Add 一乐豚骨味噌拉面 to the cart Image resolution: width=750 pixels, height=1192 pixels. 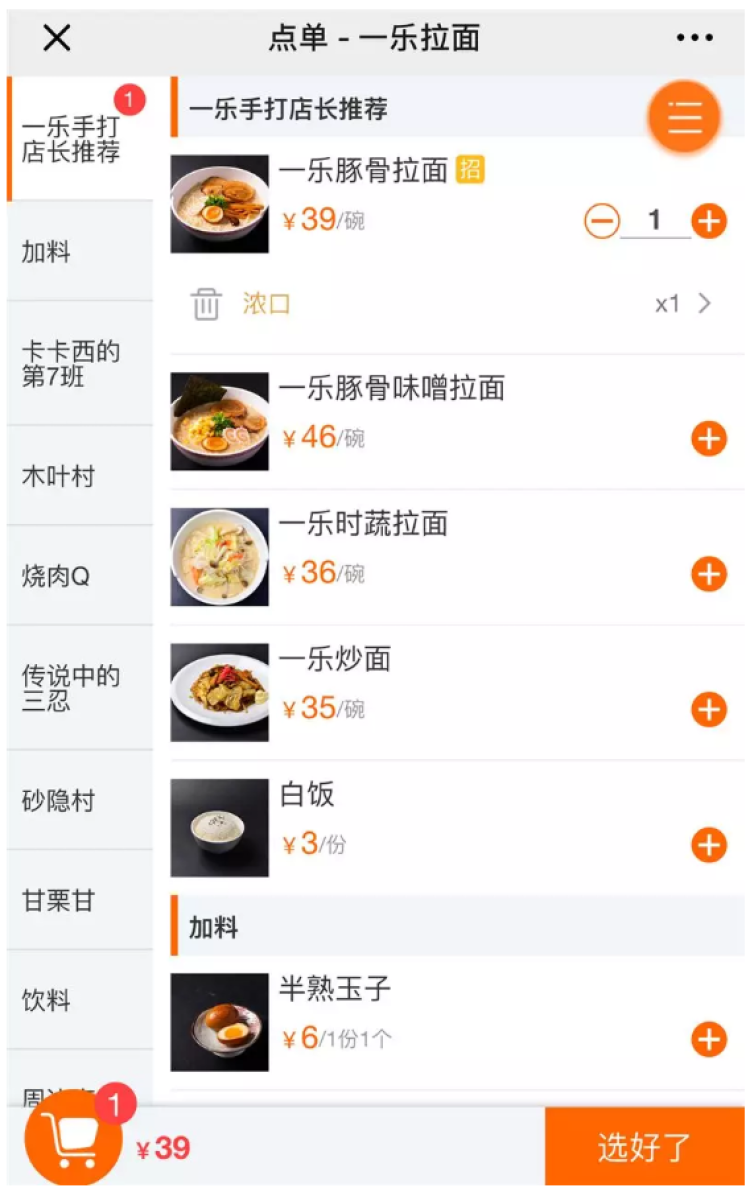709,438
